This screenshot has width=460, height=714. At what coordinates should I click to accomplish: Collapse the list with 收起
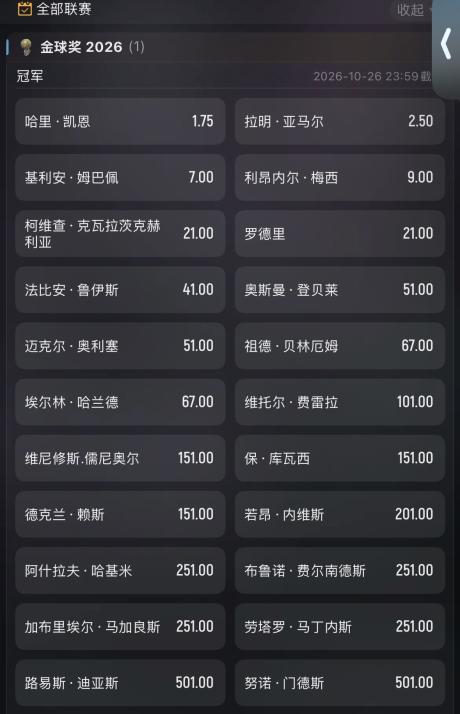click(x=410, y=9)
